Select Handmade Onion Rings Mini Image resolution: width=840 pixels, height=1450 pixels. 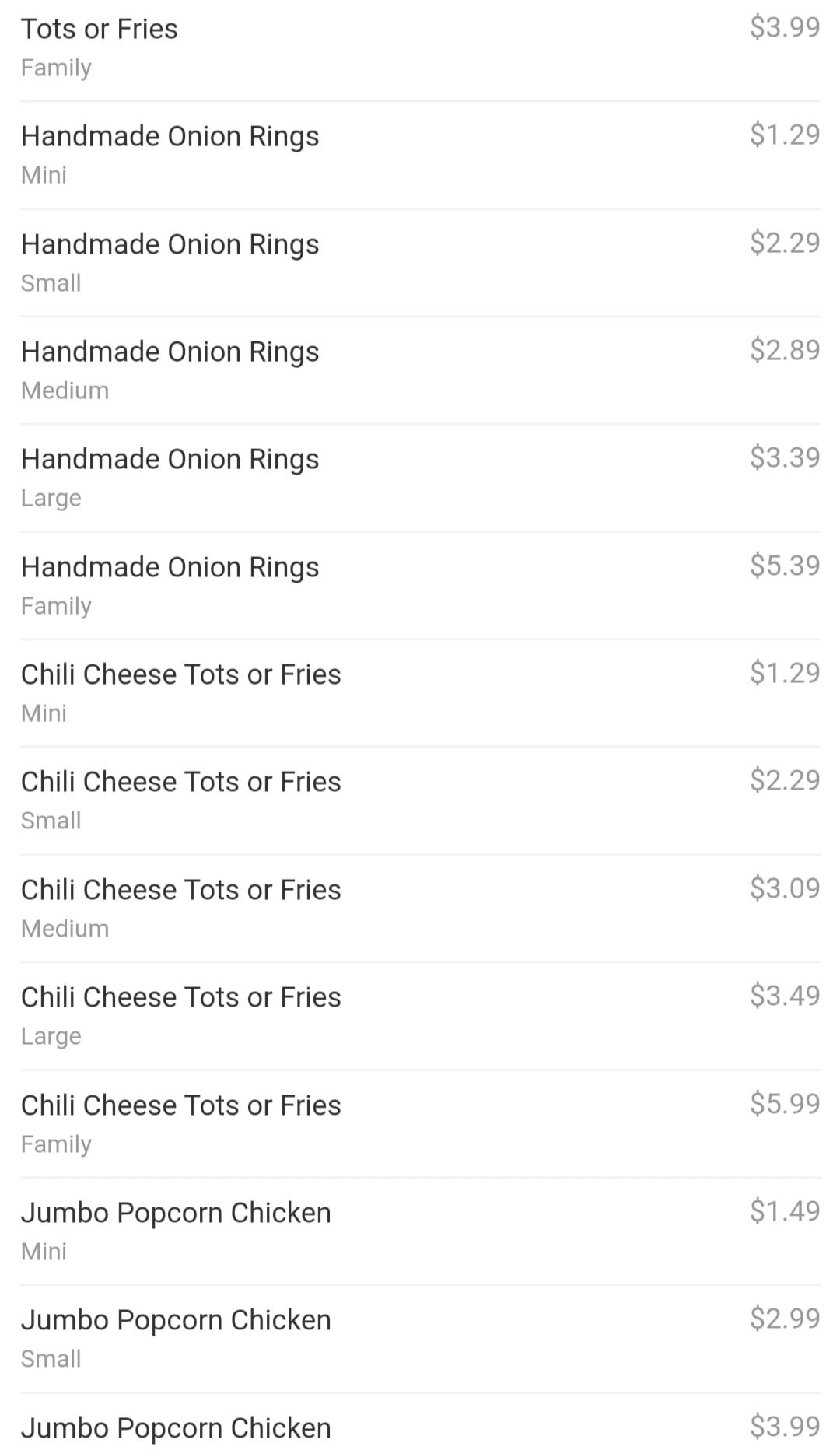coord(420,154)
